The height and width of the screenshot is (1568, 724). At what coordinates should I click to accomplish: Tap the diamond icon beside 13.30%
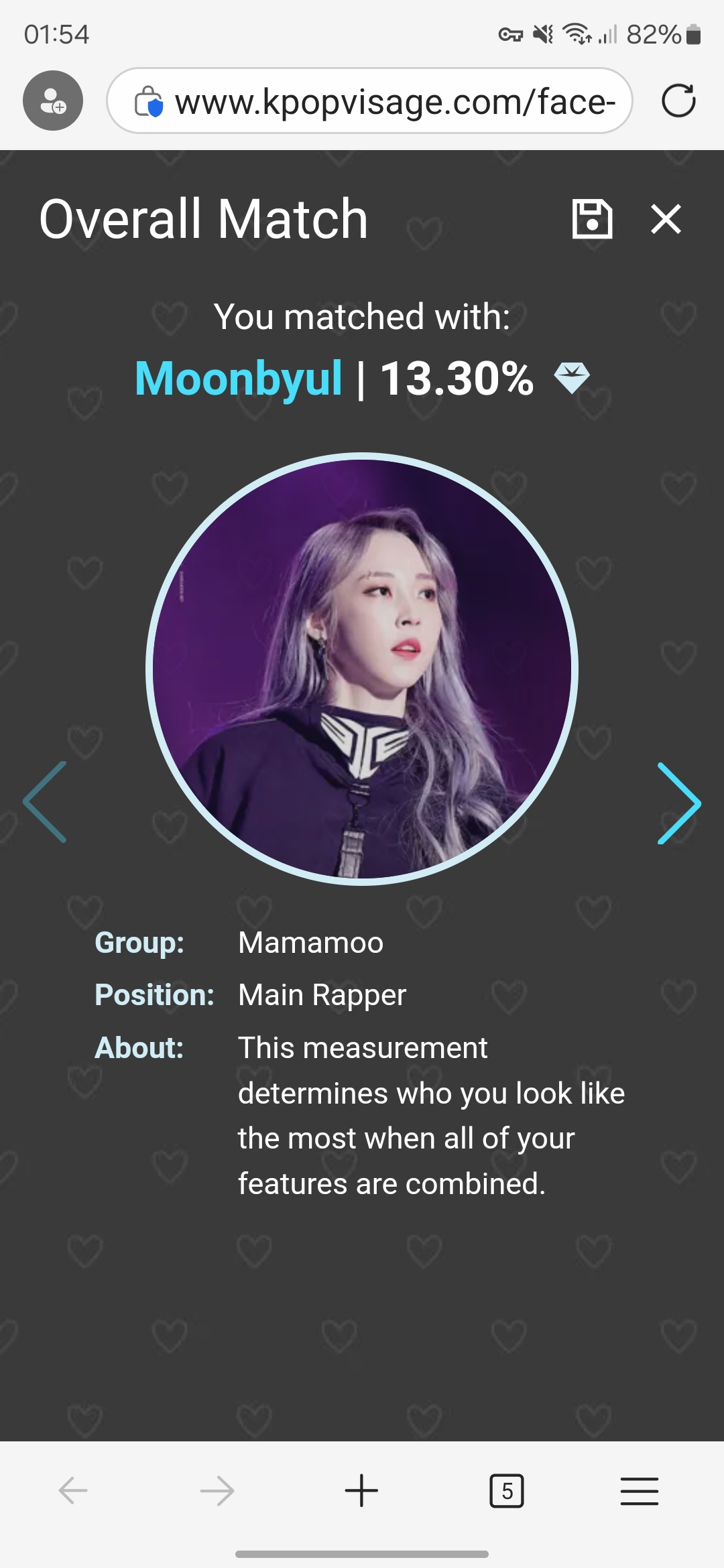click(572, 378)
